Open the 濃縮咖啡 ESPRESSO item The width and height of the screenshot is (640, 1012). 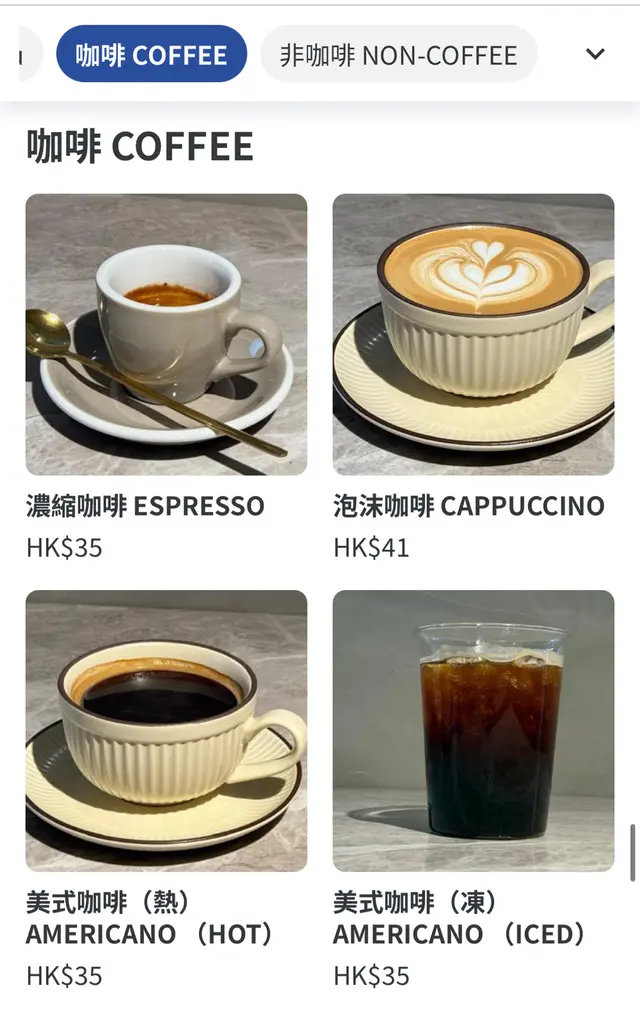point(166,334)
